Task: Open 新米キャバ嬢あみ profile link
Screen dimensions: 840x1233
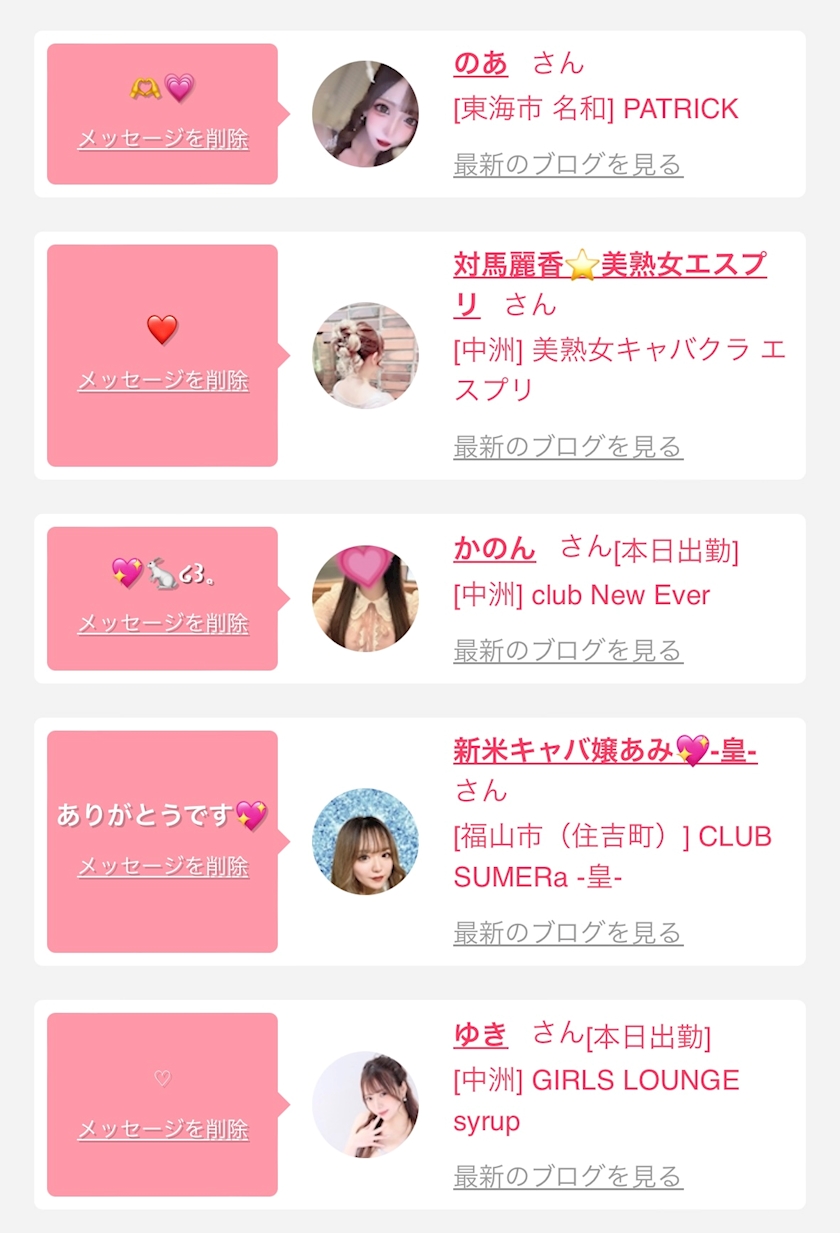Action: pos(605,750)
